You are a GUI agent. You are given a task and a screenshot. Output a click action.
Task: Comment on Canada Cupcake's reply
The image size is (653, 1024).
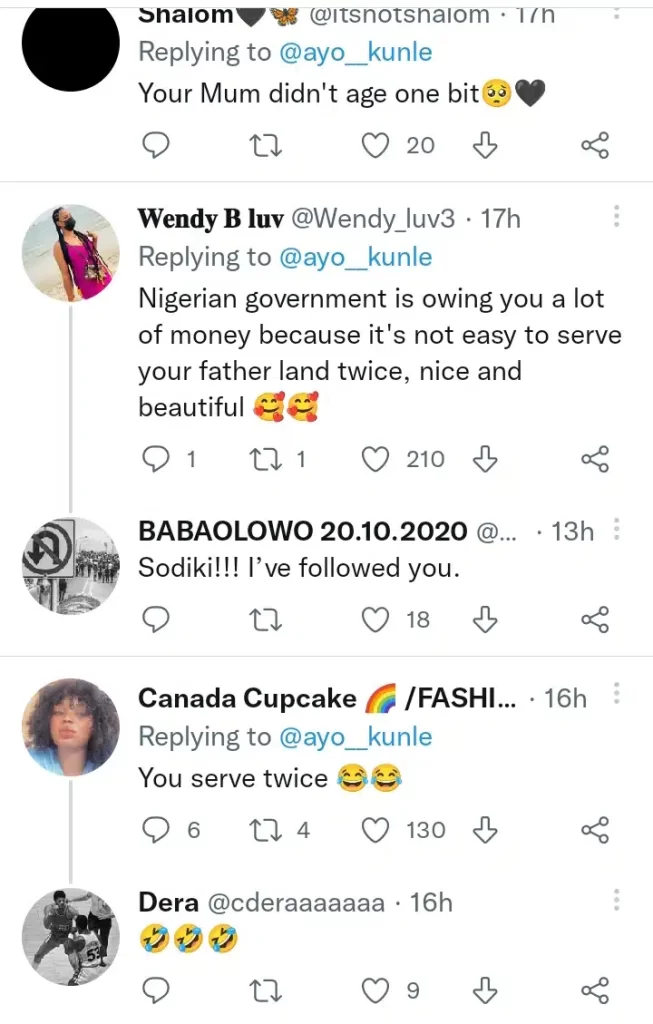tap(155, 830)
